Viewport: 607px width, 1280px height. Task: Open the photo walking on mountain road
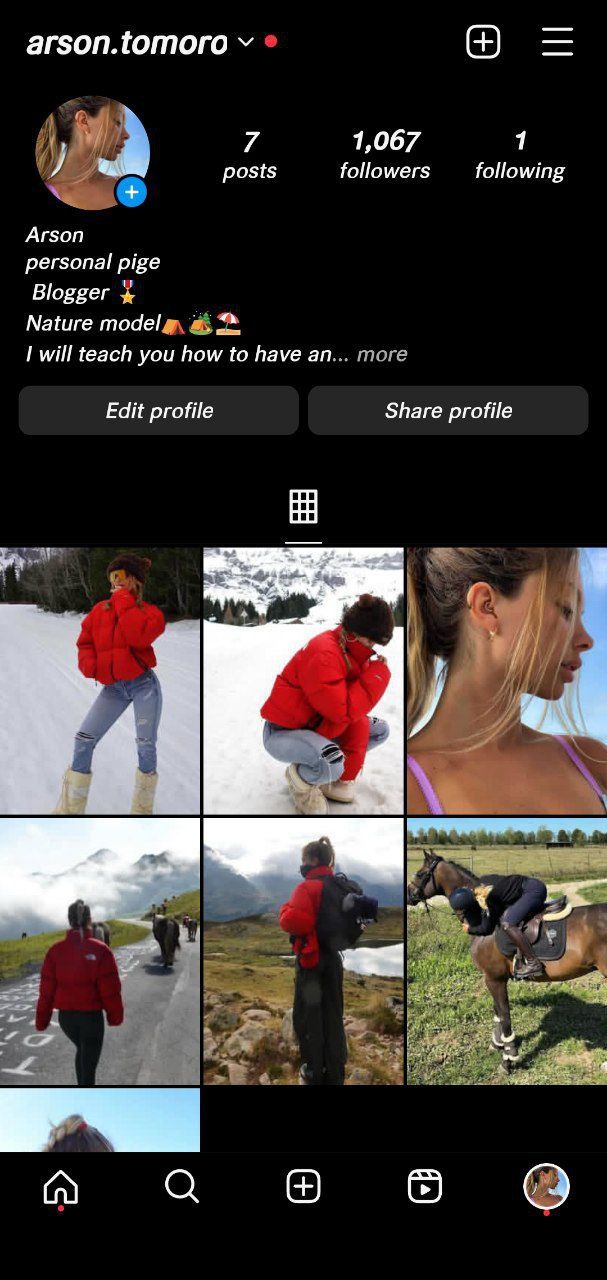tap(100, 952)
